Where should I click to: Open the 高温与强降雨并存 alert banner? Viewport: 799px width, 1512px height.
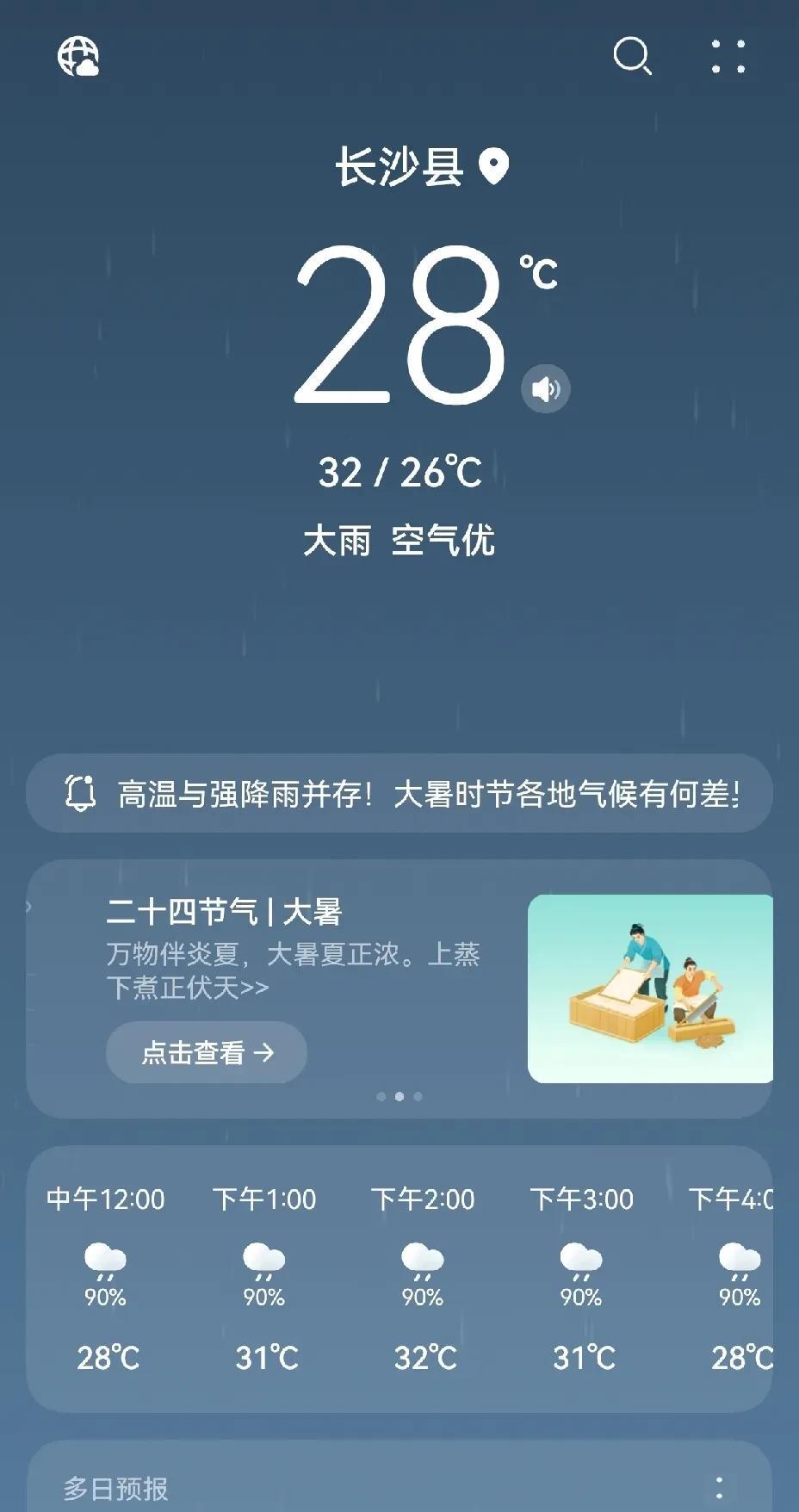click(399, 793)
